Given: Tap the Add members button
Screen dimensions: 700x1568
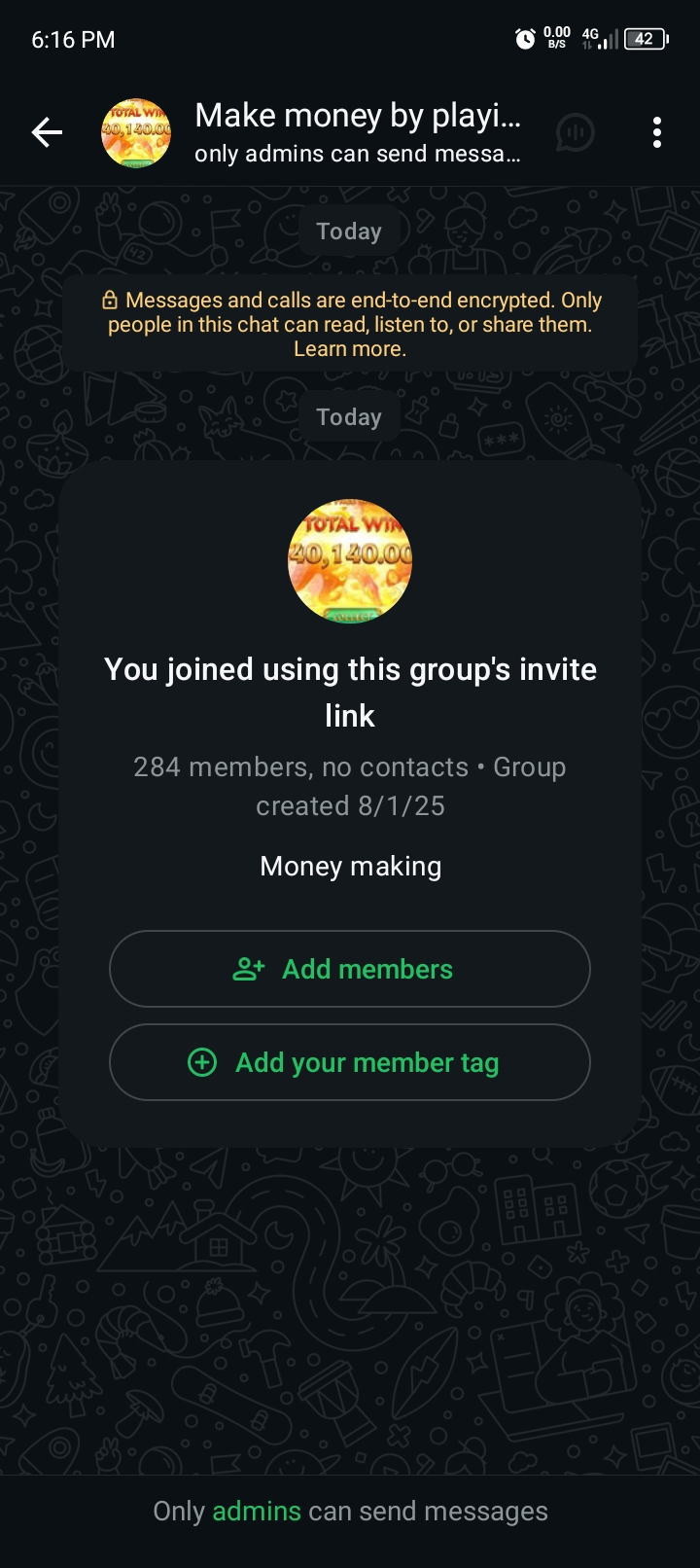Looking at the screenshot, I should click(350, 969).
